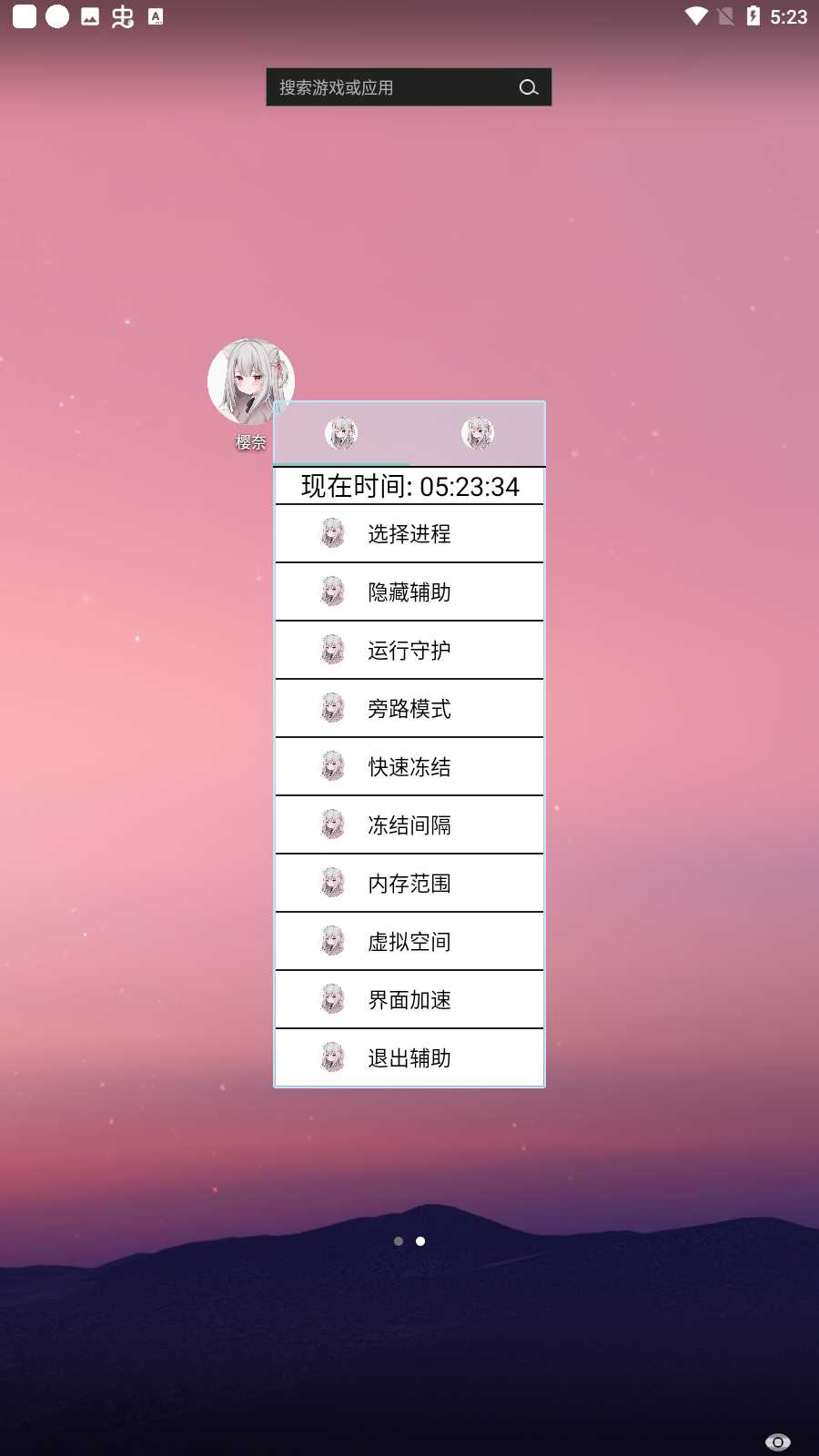Select 隐藏辅助 to hide the assistant

409,592
